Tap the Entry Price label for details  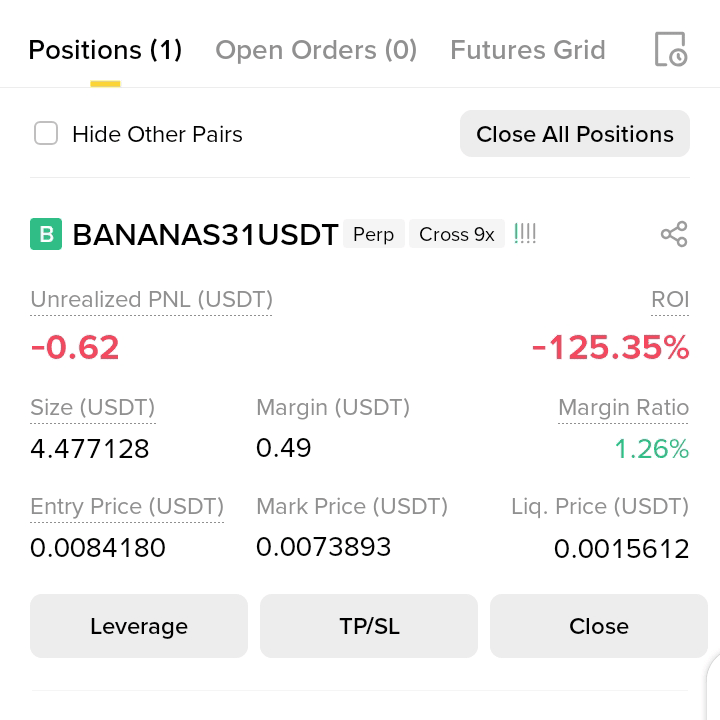[x=127, y=507]
